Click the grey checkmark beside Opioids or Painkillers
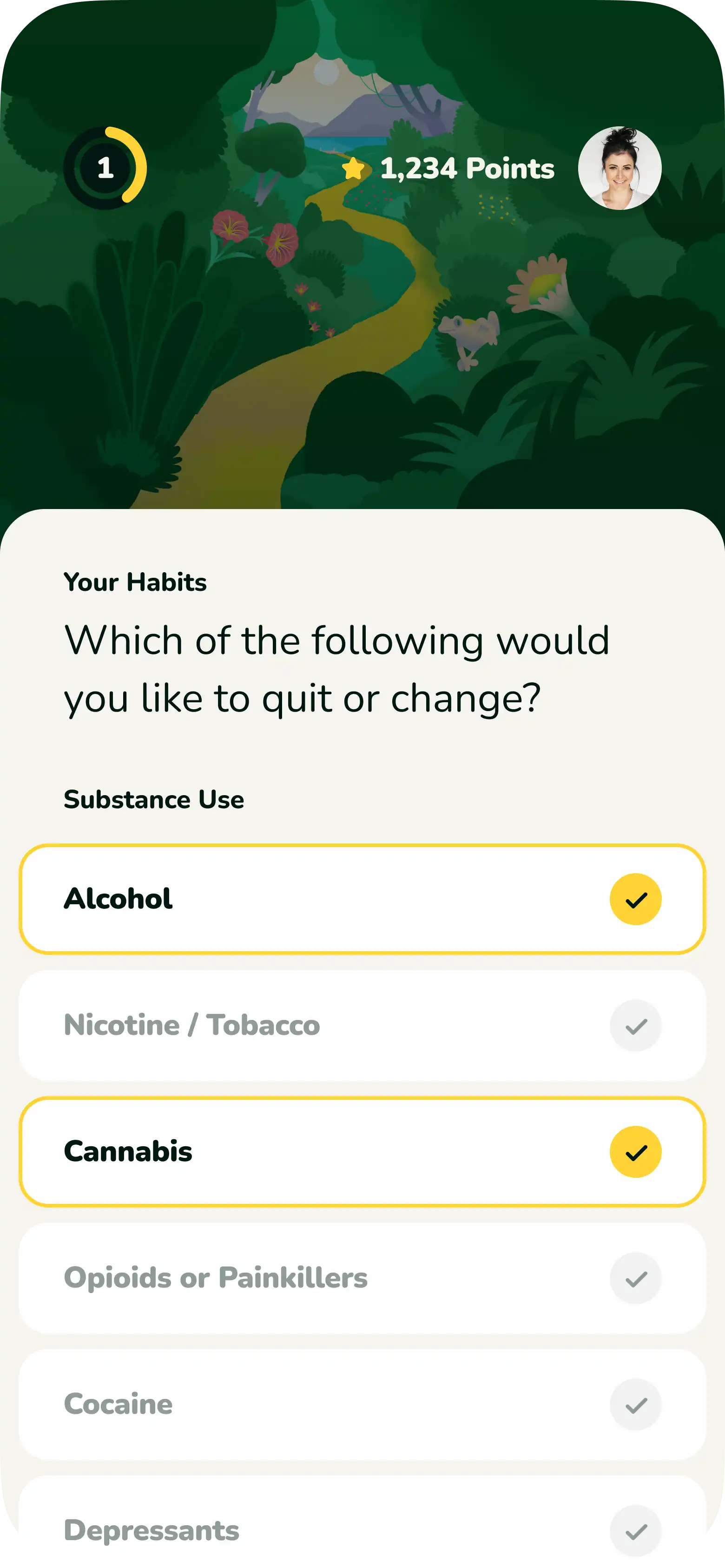This screenshot has height=1568, width=725. (635, 1278)
